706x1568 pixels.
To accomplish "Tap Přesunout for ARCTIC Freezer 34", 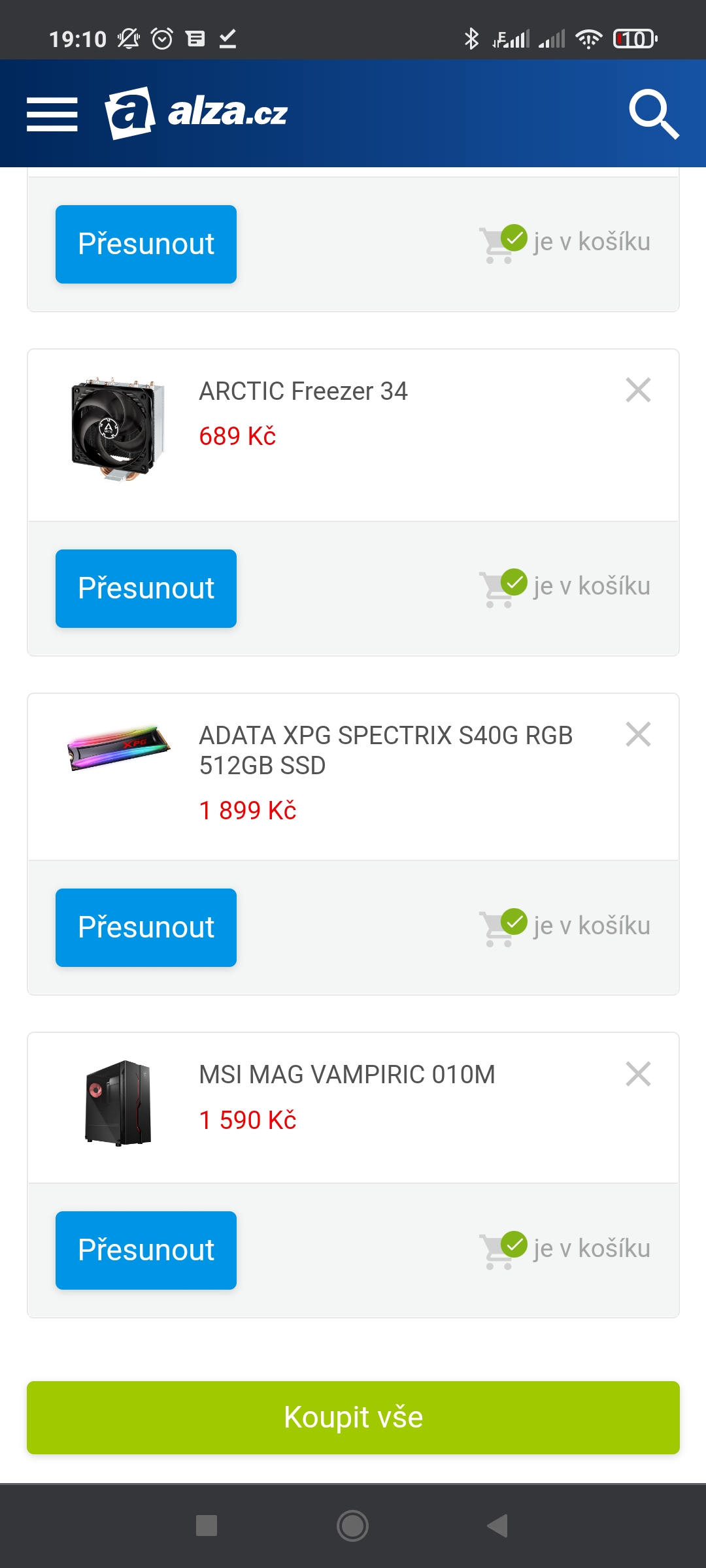I will 146,588.
